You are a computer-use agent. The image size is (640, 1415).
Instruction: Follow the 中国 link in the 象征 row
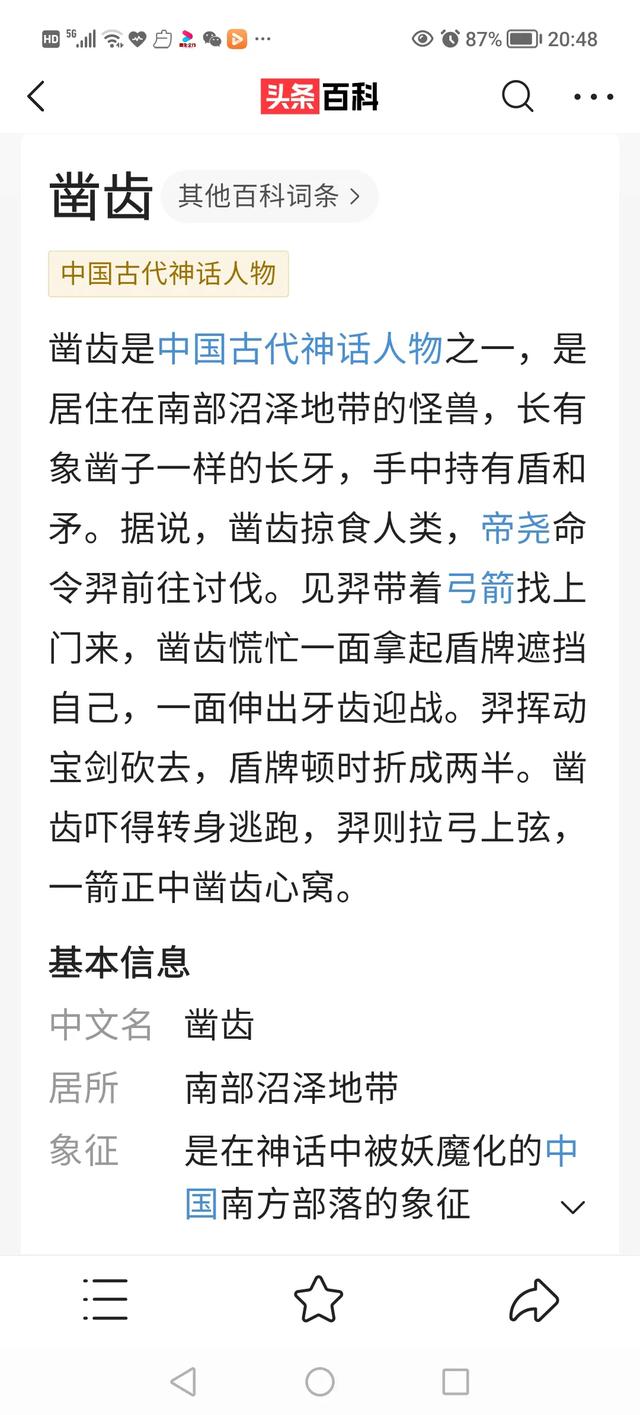pos(561,1152)
